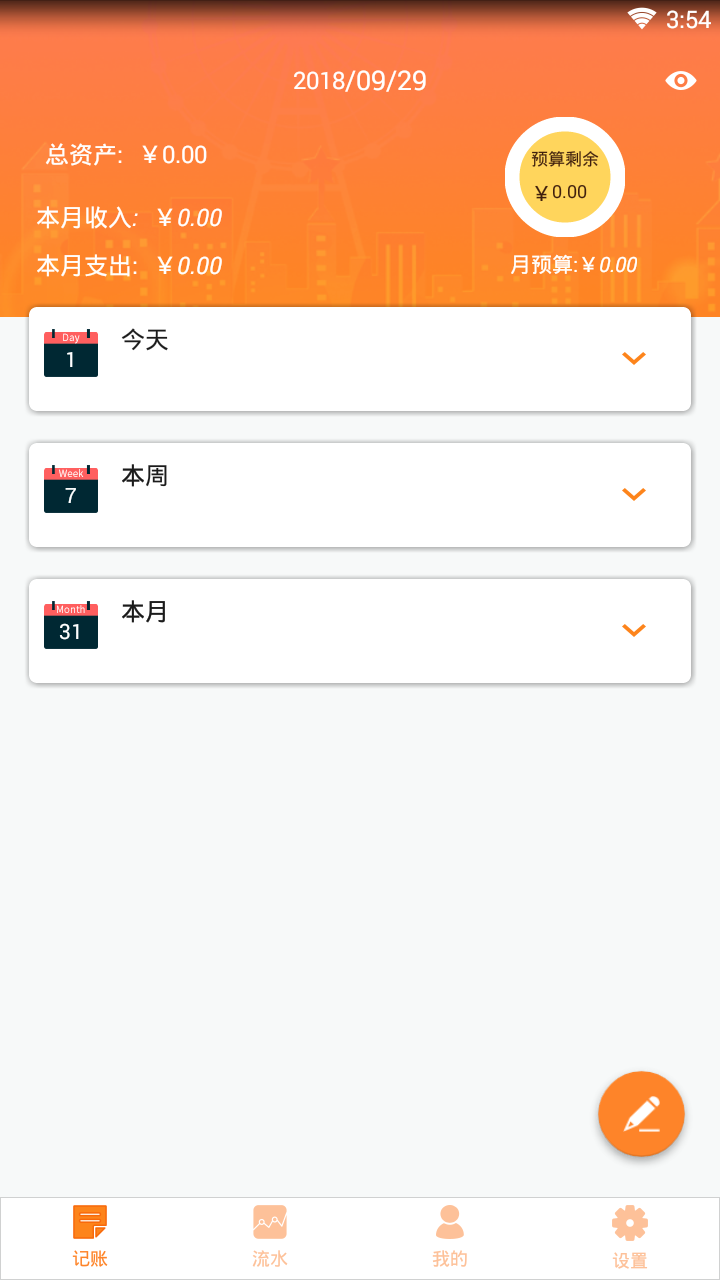Tap the pencil icon to add a new record

(641, 1113)
